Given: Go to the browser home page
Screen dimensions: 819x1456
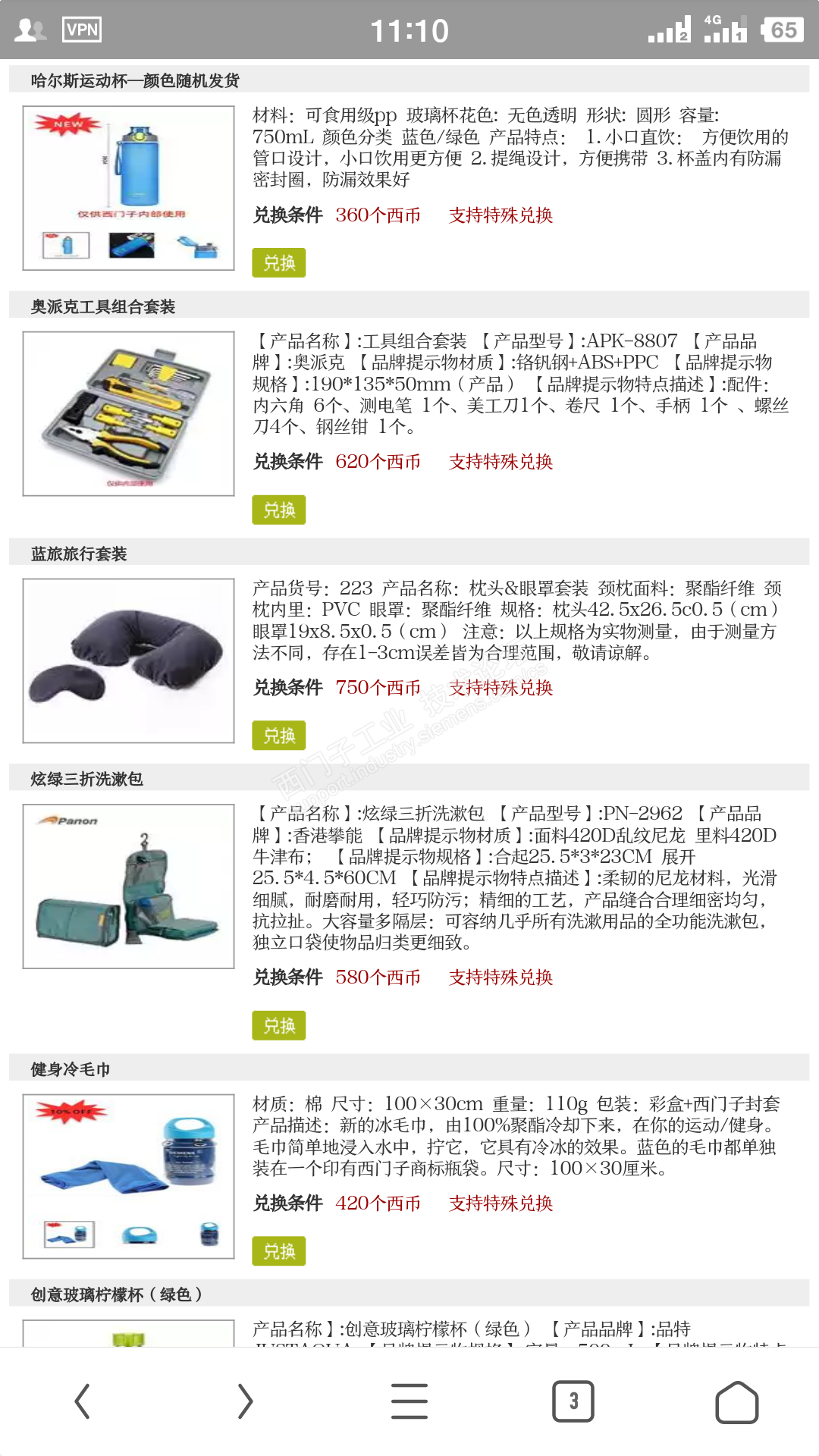Looking at the screenshot, I should point(736,1401).
